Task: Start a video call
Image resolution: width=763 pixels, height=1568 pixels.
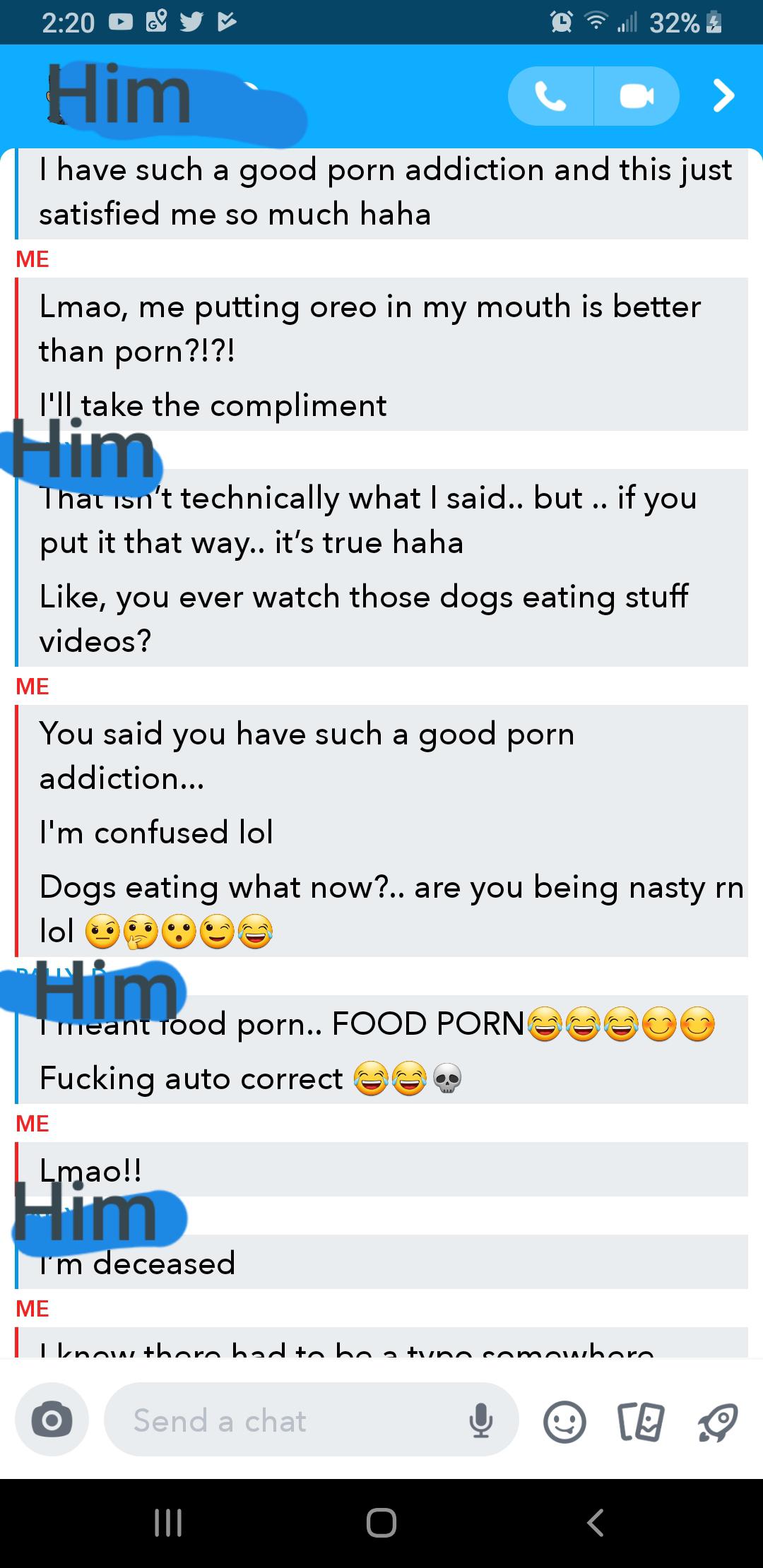Action: pyautogui.click(x=637, y=96)
